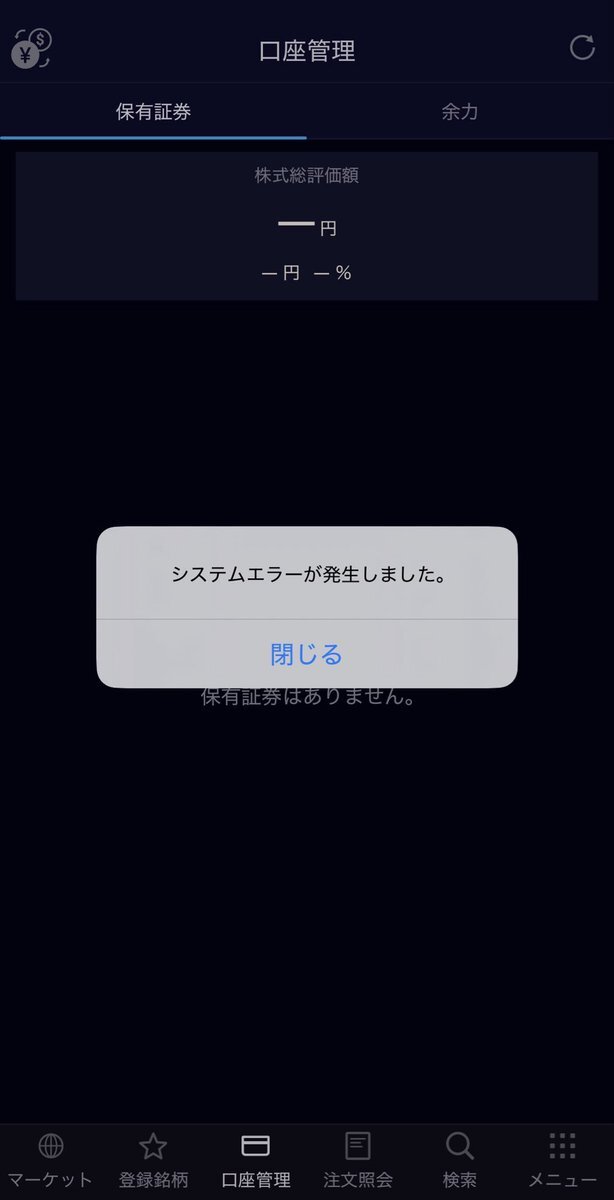Image resolution: width=614 pixels, height=1200 pixels.
Task: Go to the マーケット tab
Action: 51,1160
